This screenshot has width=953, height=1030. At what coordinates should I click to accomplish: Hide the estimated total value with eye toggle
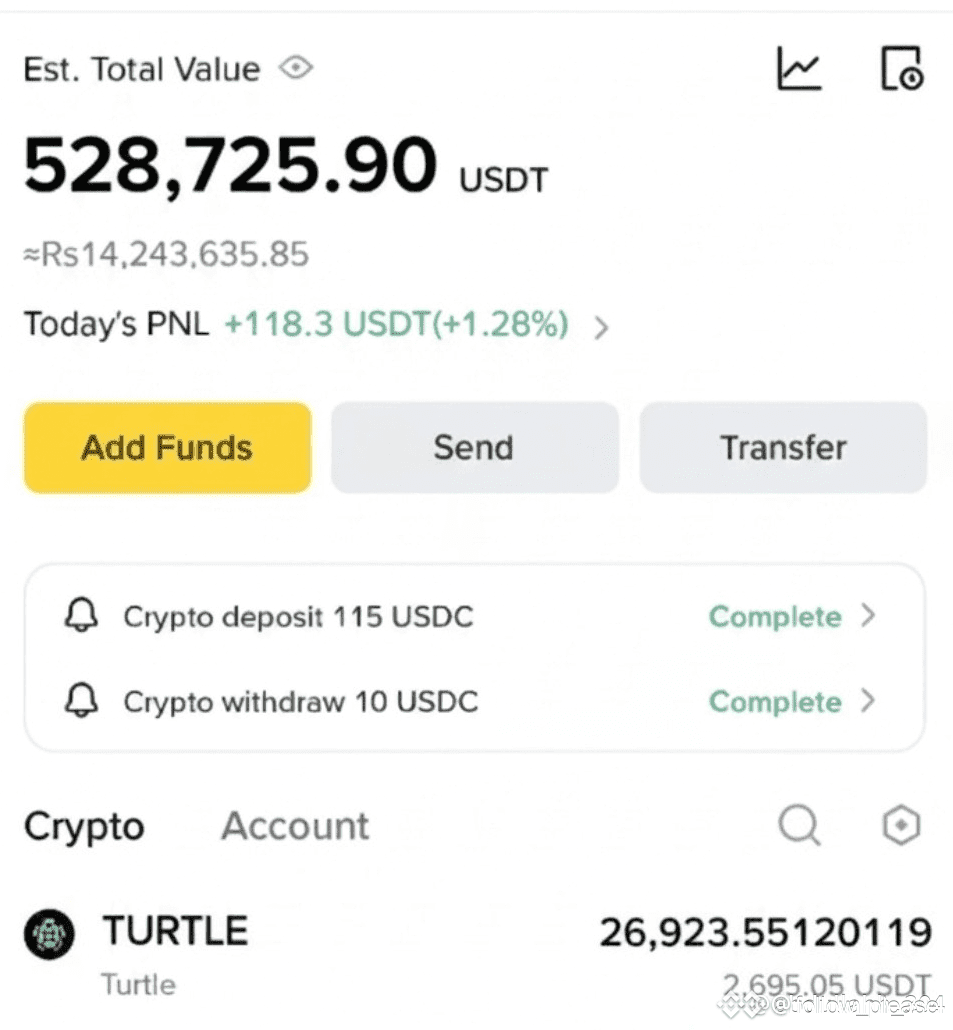tap(297, 68)
